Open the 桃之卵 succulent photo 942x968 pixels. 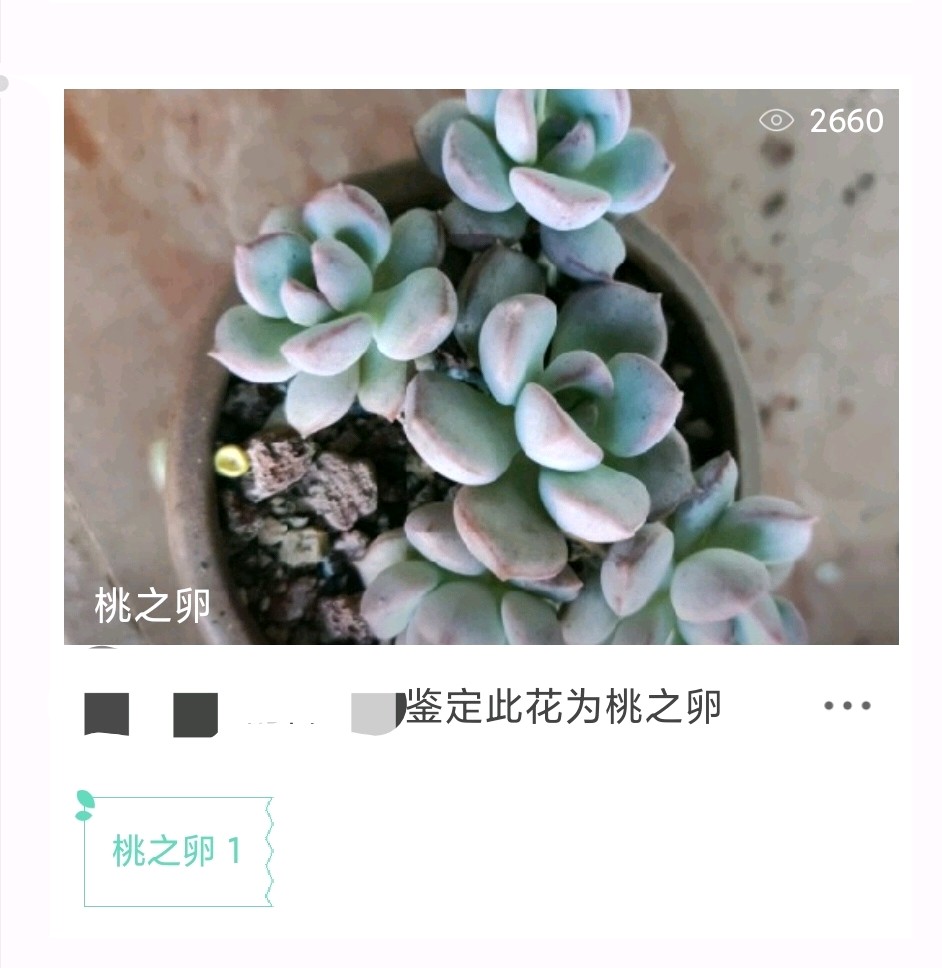tap(481, 367)
